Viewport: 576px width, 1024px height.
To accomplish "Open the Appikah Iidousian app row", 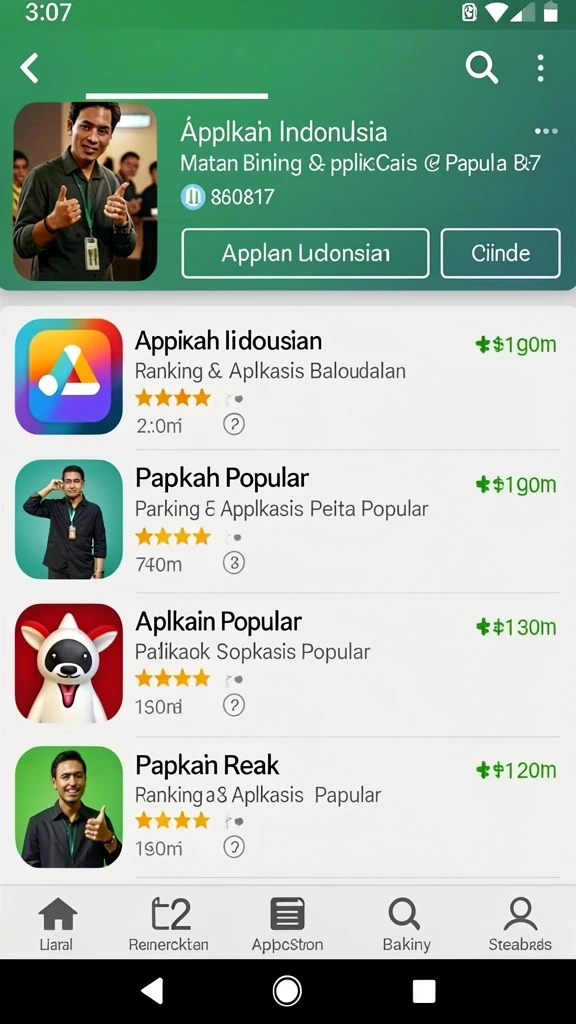I will coord(287,377).
